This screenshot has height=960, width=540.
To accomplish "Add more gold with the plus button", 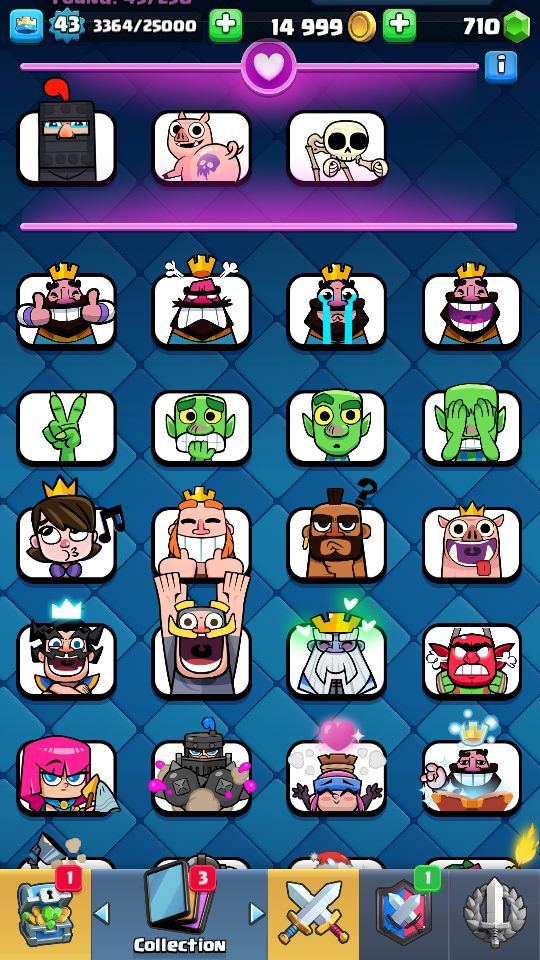I will tap(399, 26).
